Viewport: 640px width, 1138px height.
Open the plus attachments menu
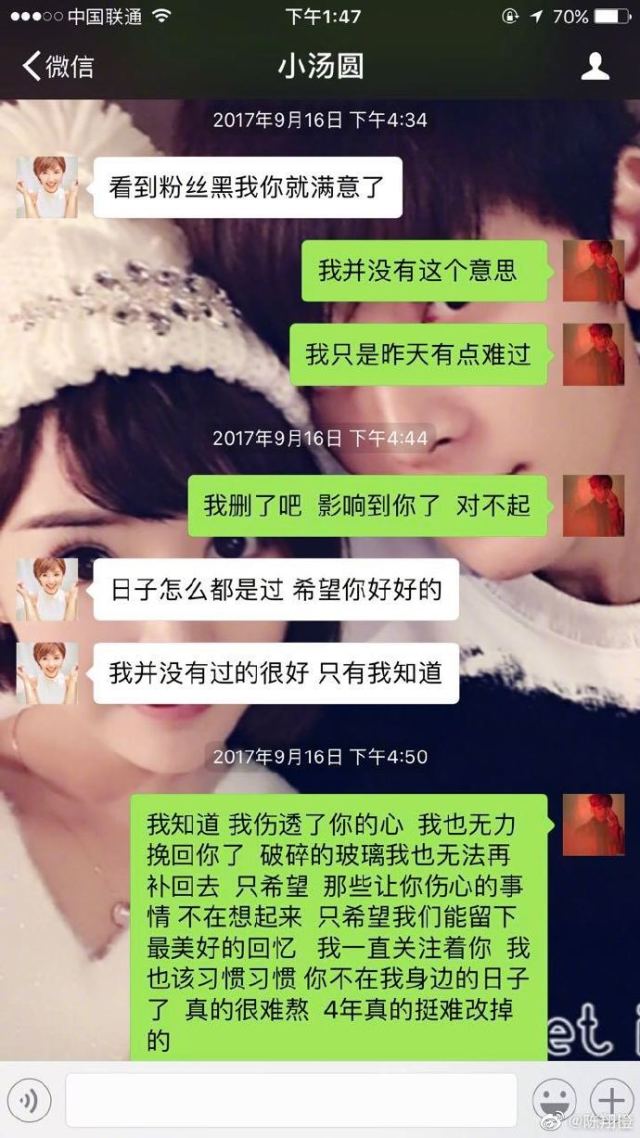(609, 1100)
